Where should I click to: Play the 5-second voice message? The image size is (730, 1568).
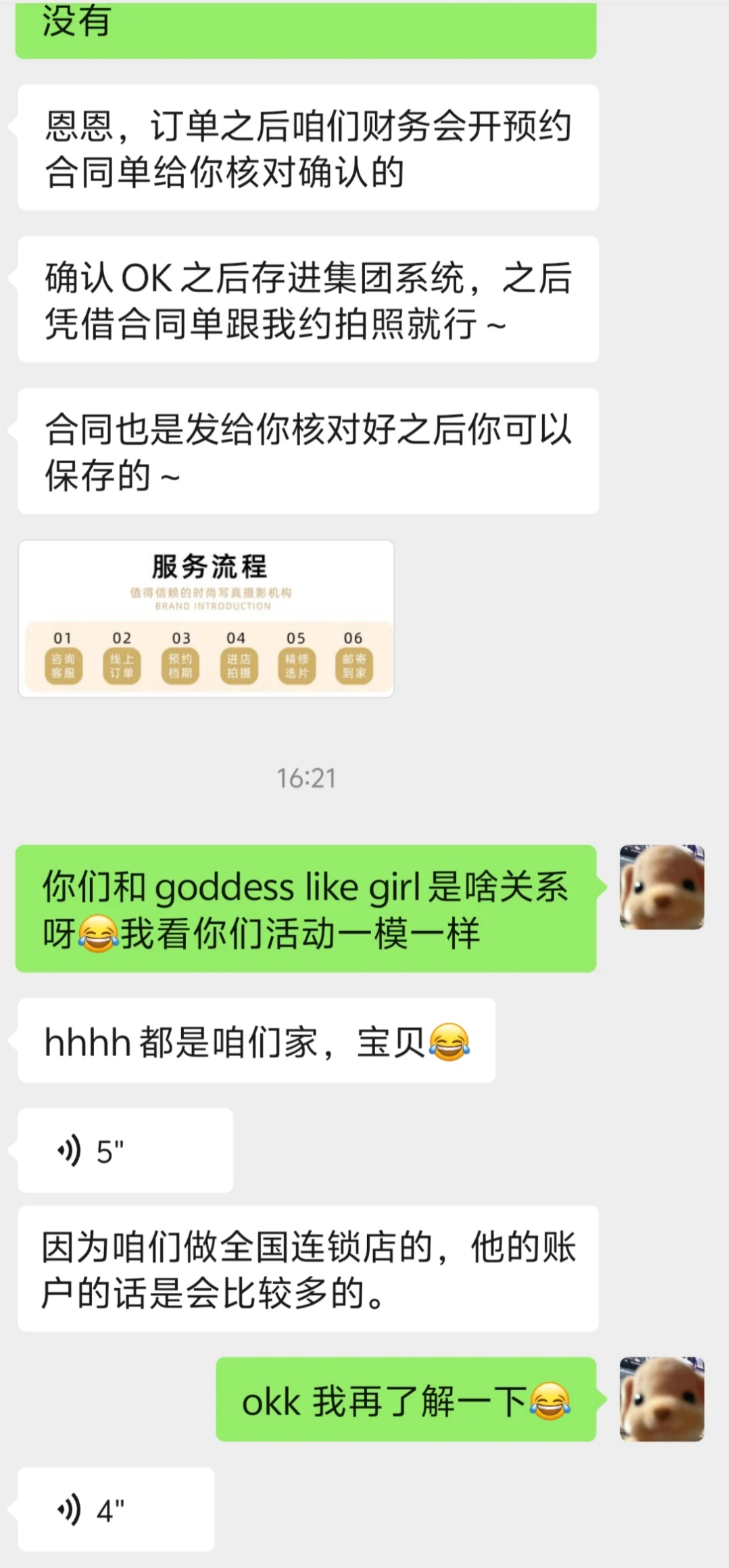pos(125,1151)
